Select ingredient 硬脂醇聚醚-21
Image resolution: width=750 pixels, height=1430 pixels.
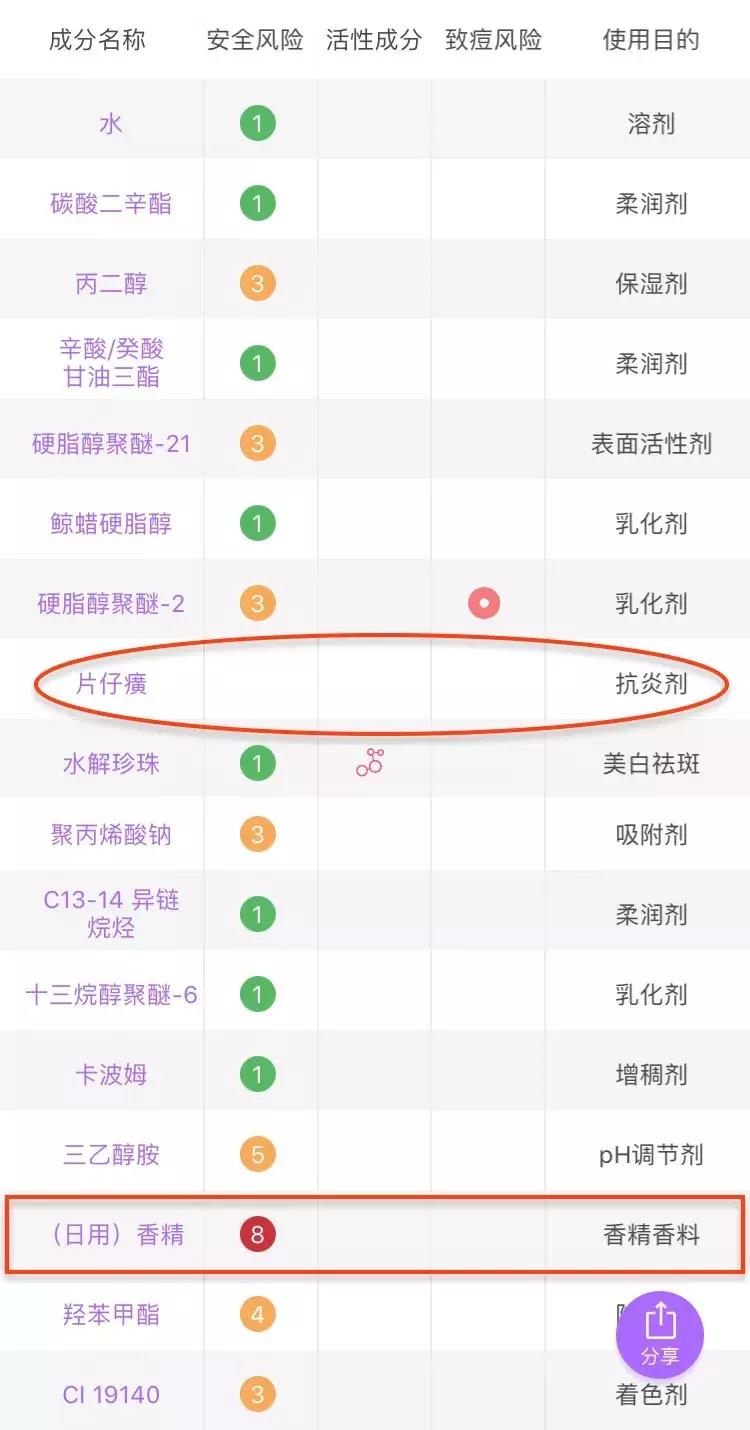[111, 443]
